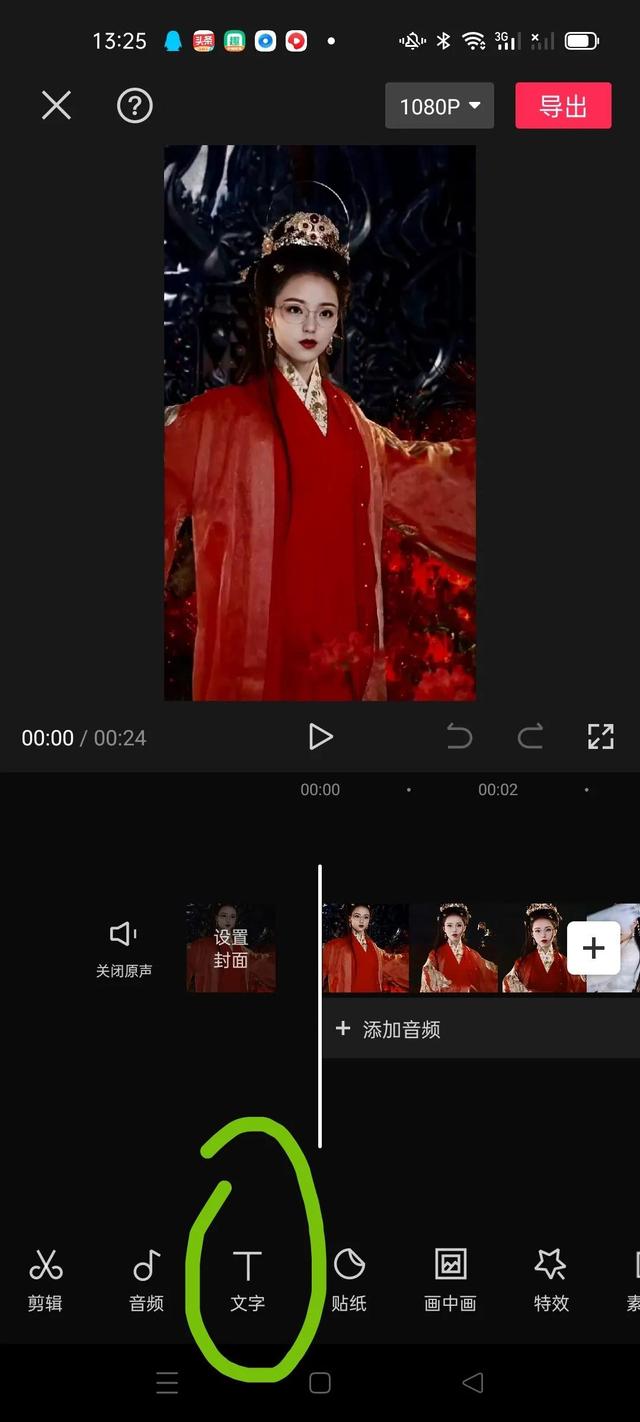The width and height of the screenshot is (640, 1422).
Task: Redo the last edit
Action: (x=530, y=737)
